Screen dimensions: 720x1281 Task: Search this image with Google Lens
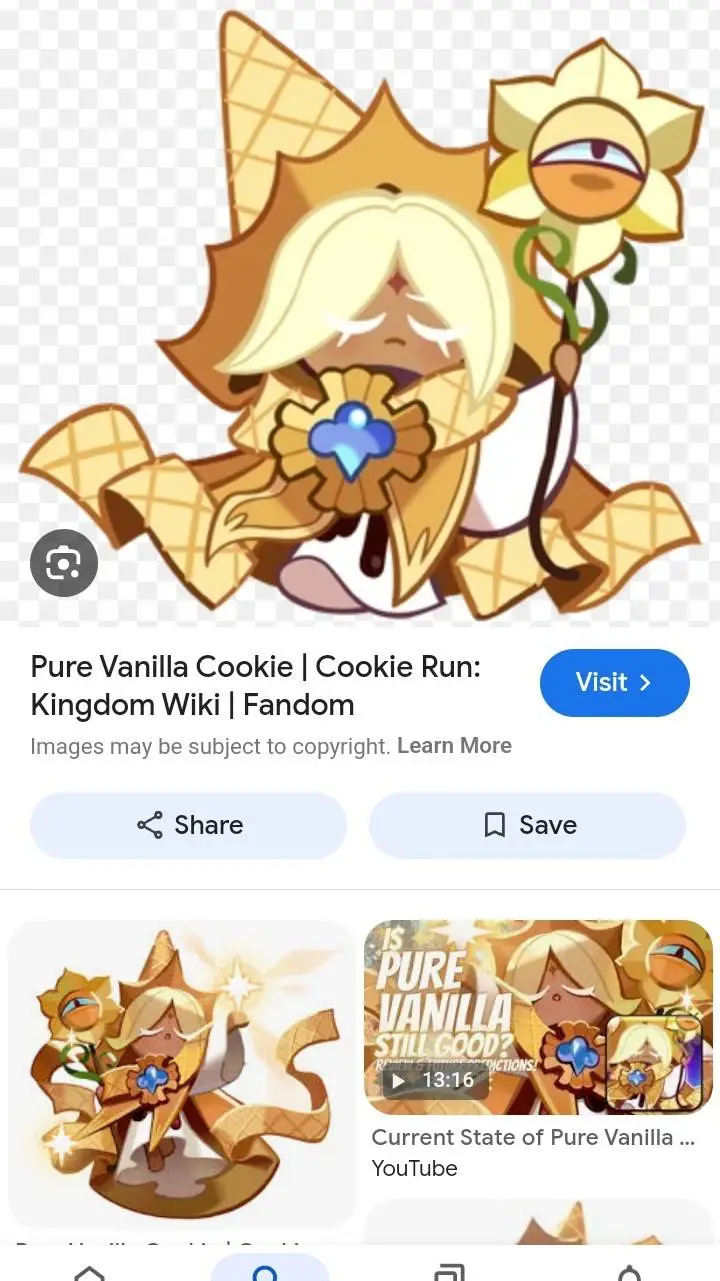pos(64,564)
